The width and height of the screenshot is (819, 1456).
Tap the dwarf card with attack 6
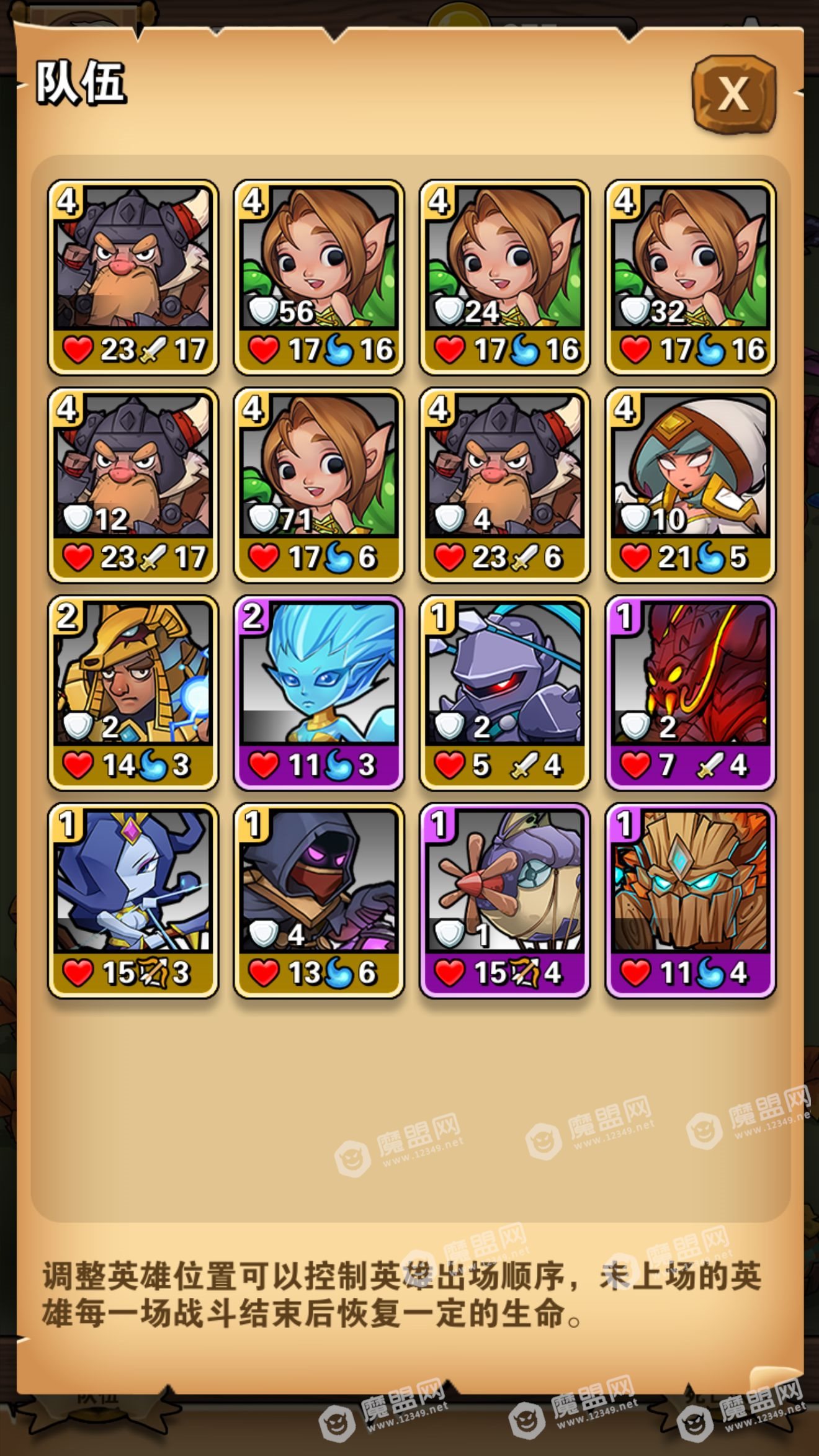point(504,485)
